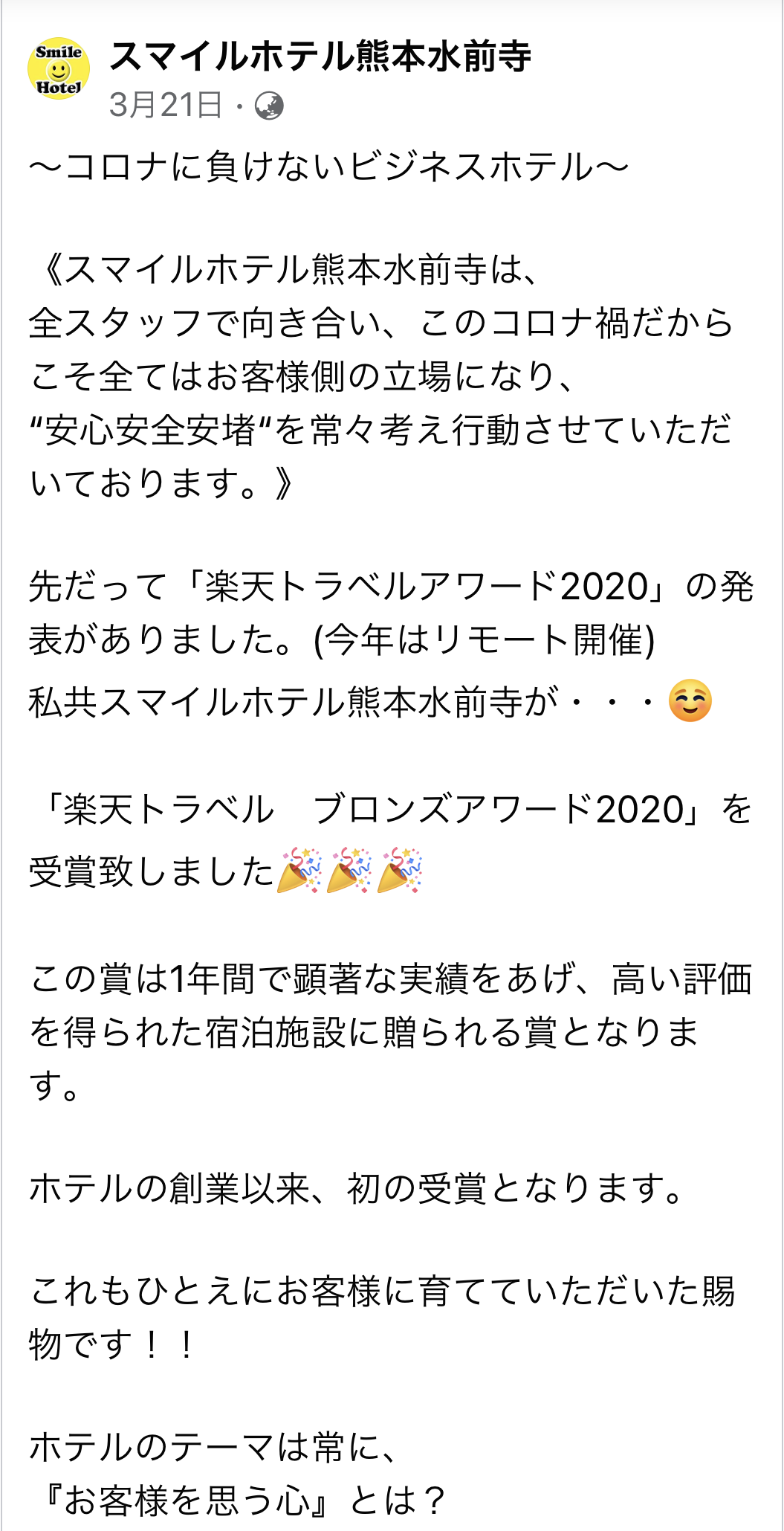Open the 3月21日 post timestamp
Screen dimensions: 784x1531
click(x=165, y=105)
